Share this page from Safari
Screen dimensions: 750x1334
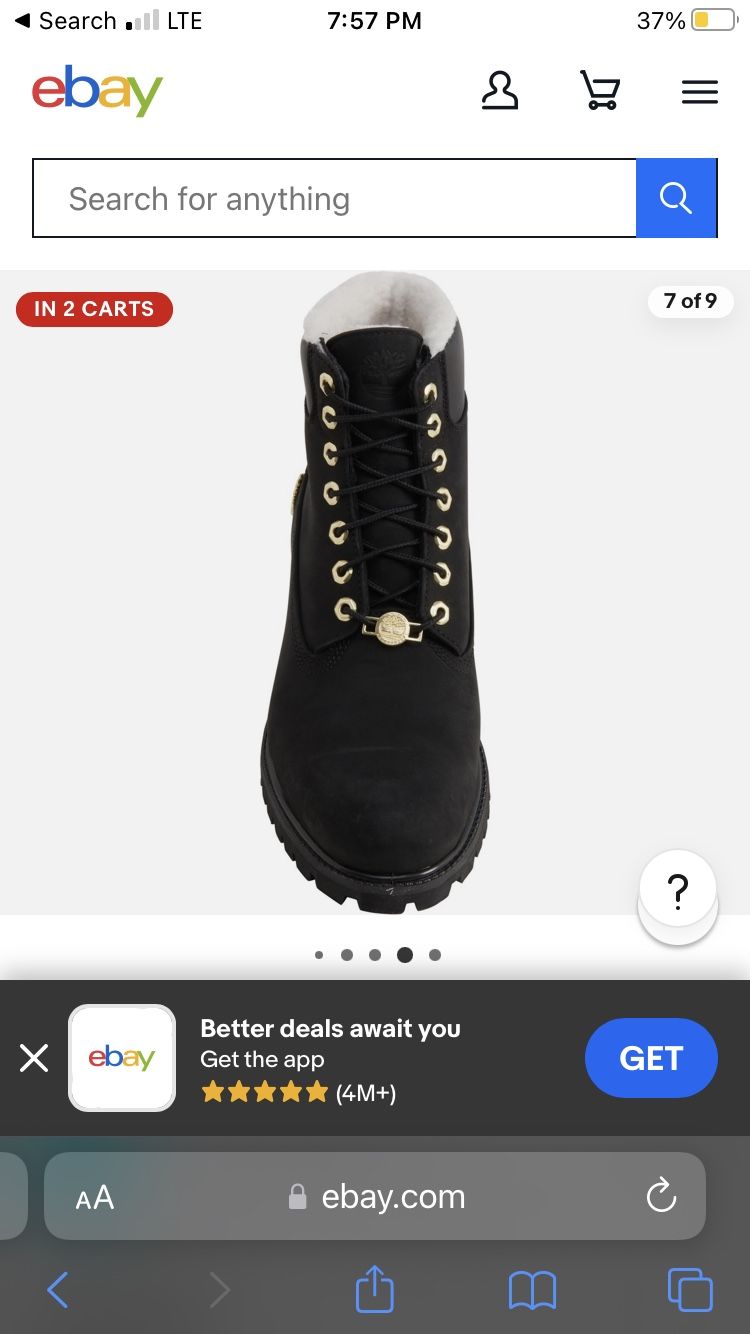pyautogui.click(x=375, y=1289)
